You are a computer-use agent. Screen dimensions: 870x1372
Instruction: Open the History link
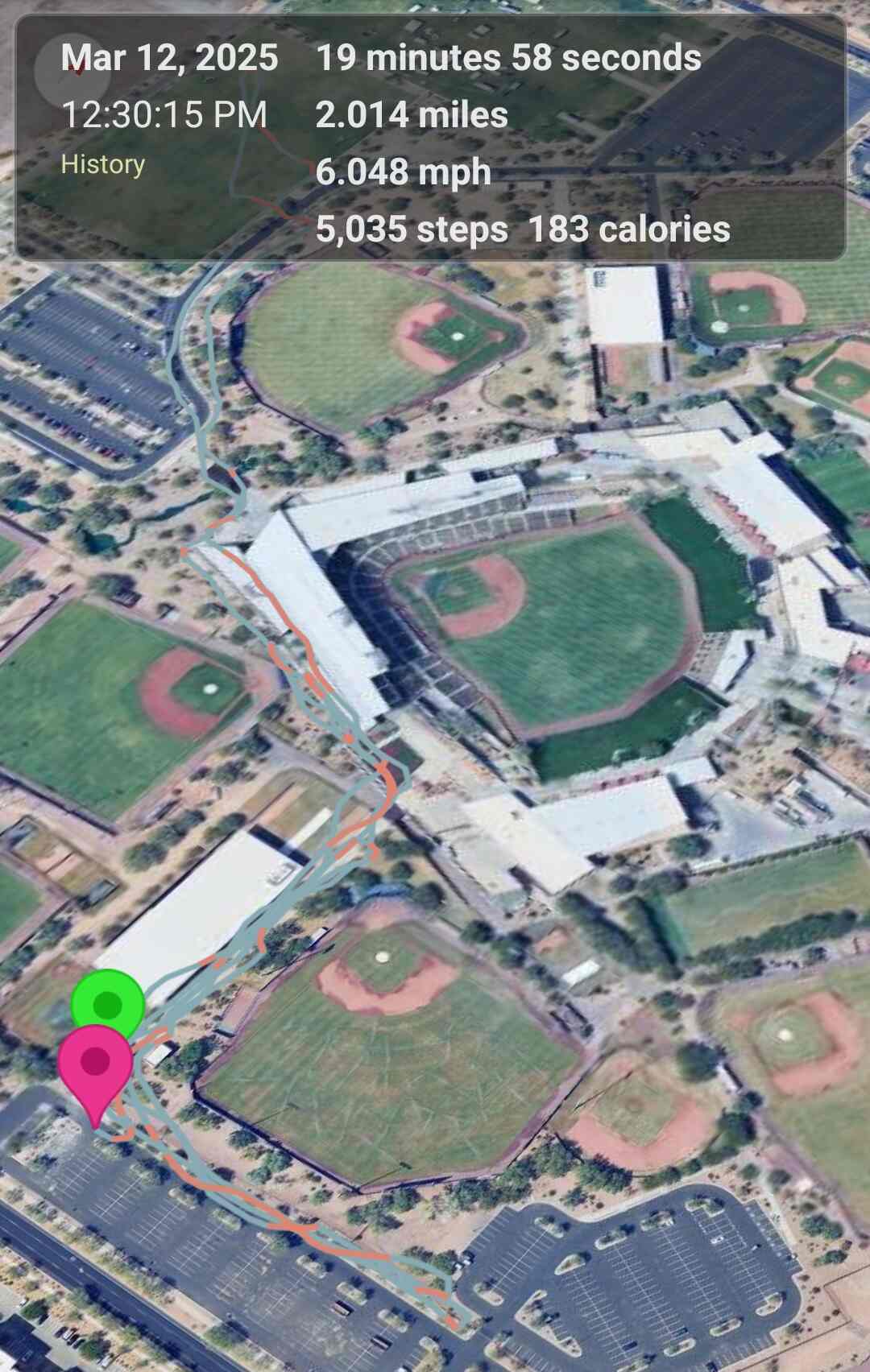click(103, 164)
